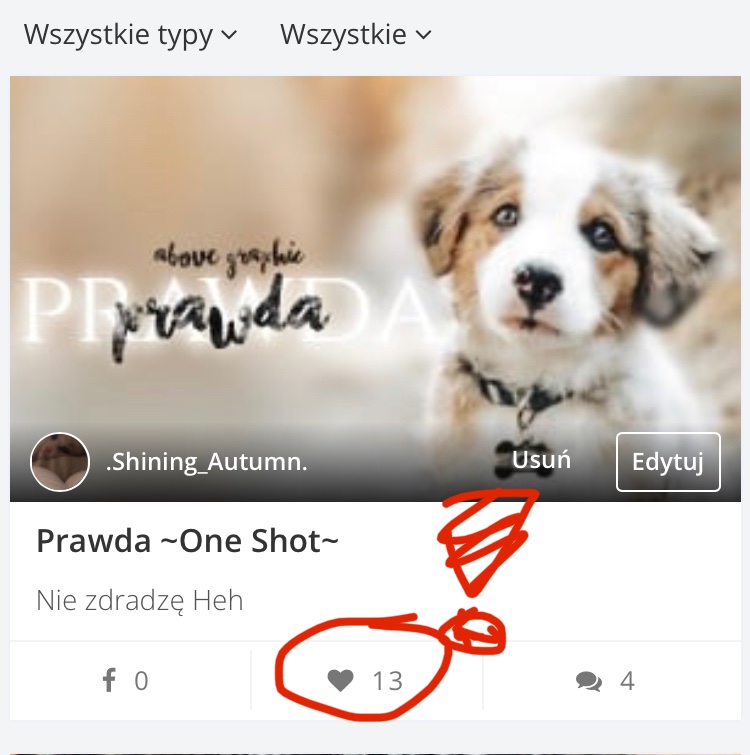Select Usuń to delete the post
The height and width of the screenshot is (755, 750).
[541, 460]
